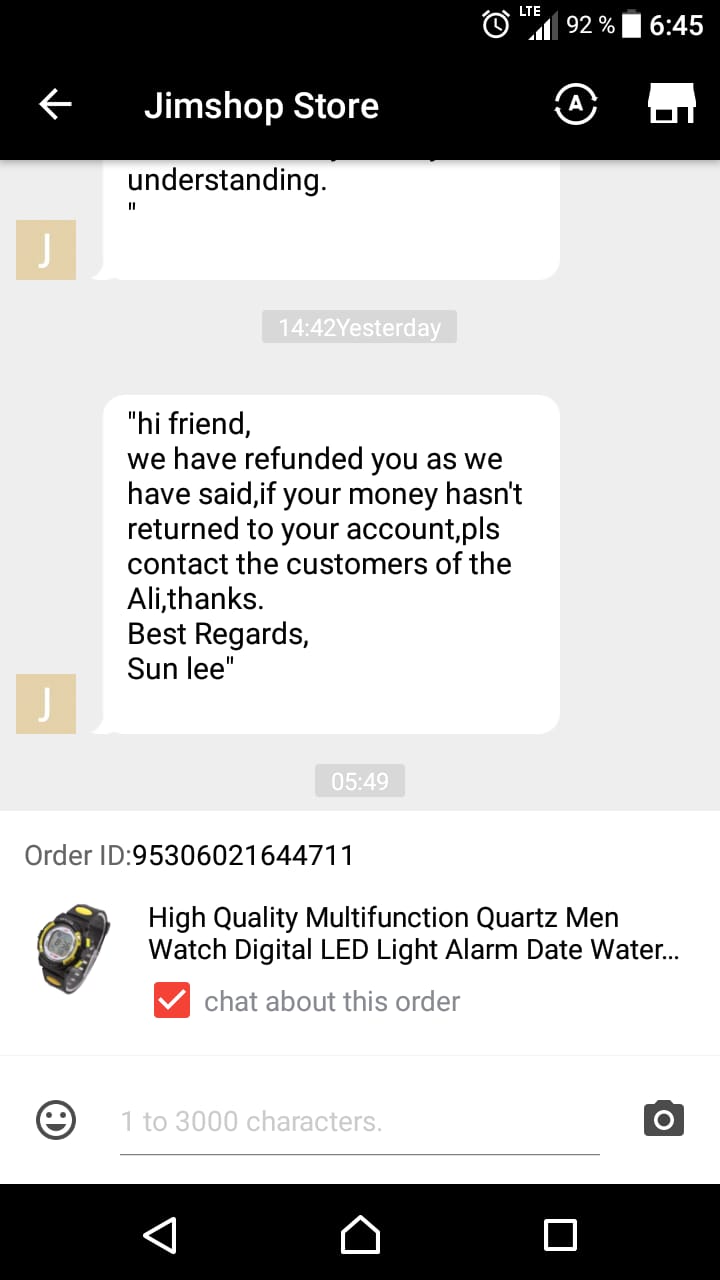Open the recent apps view
The width and height of the screenshot is (720, 1280).
[x=560, y=1235]
